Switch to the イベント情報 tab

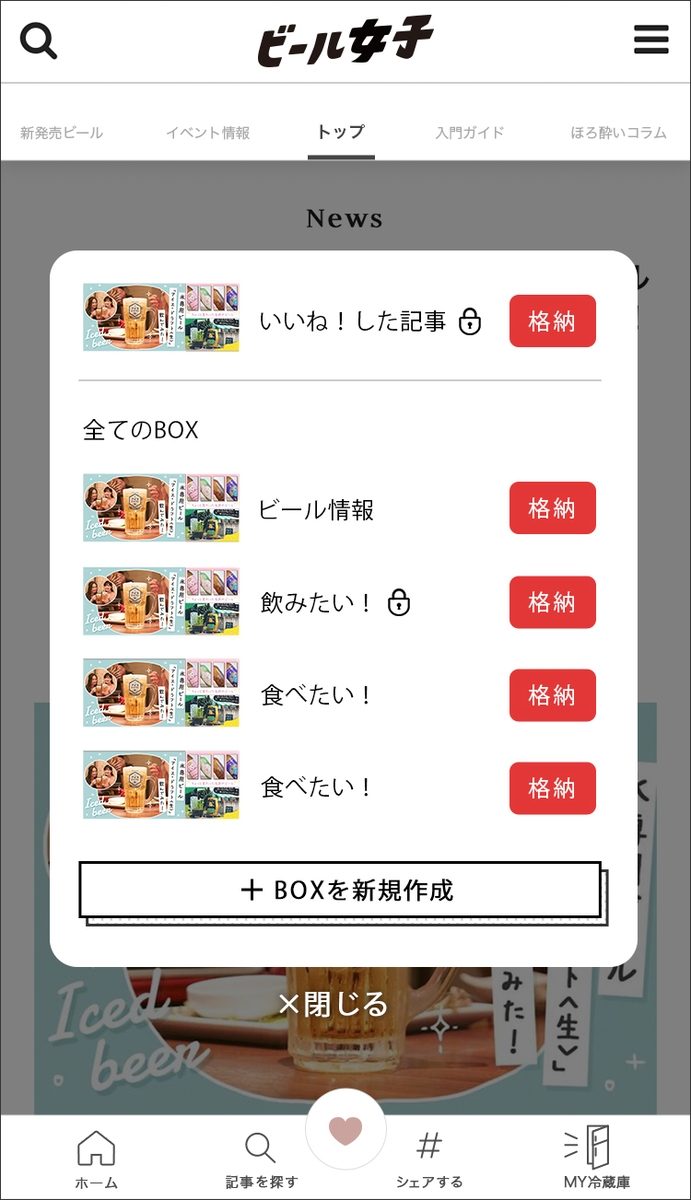coord(208,132)
